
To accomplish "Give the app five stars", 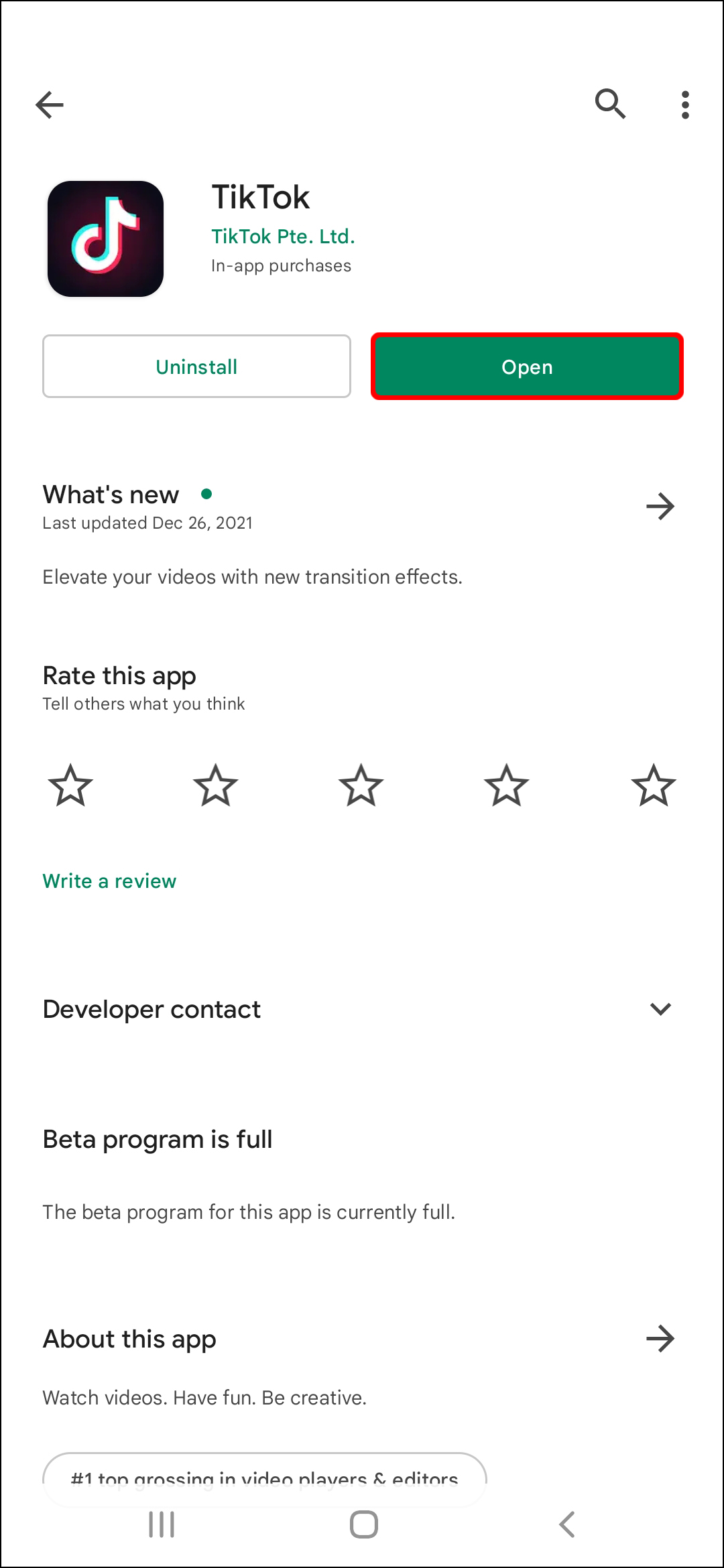I will (653, 785).
